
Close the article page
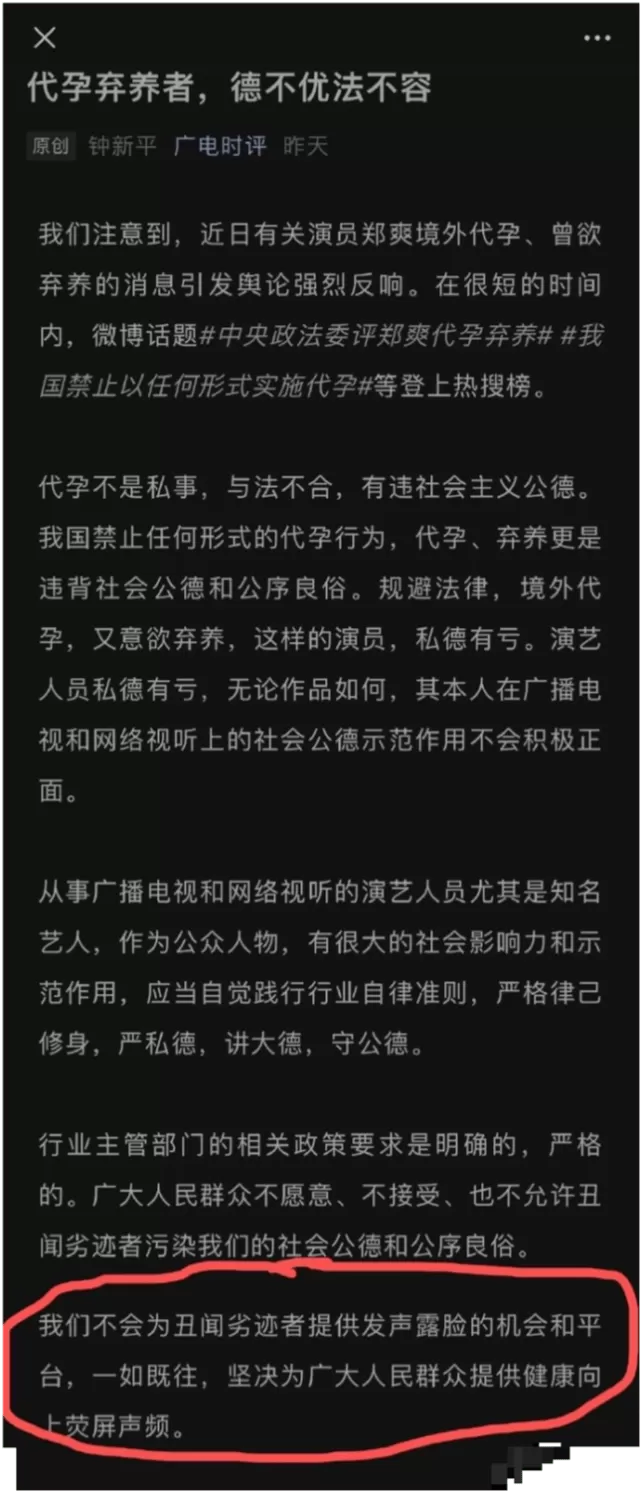[x=45, y=38]
